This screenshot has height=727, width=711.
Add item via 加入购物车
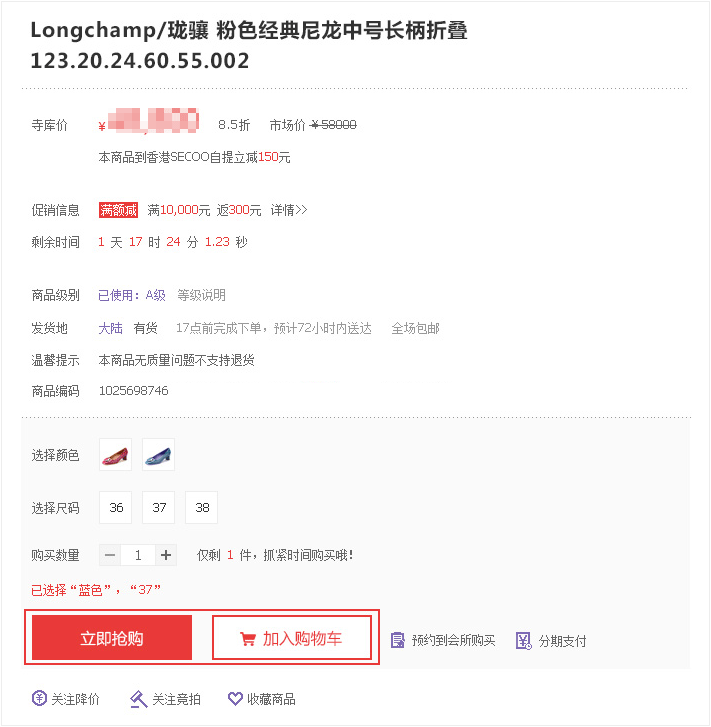(x=292, y=638)
